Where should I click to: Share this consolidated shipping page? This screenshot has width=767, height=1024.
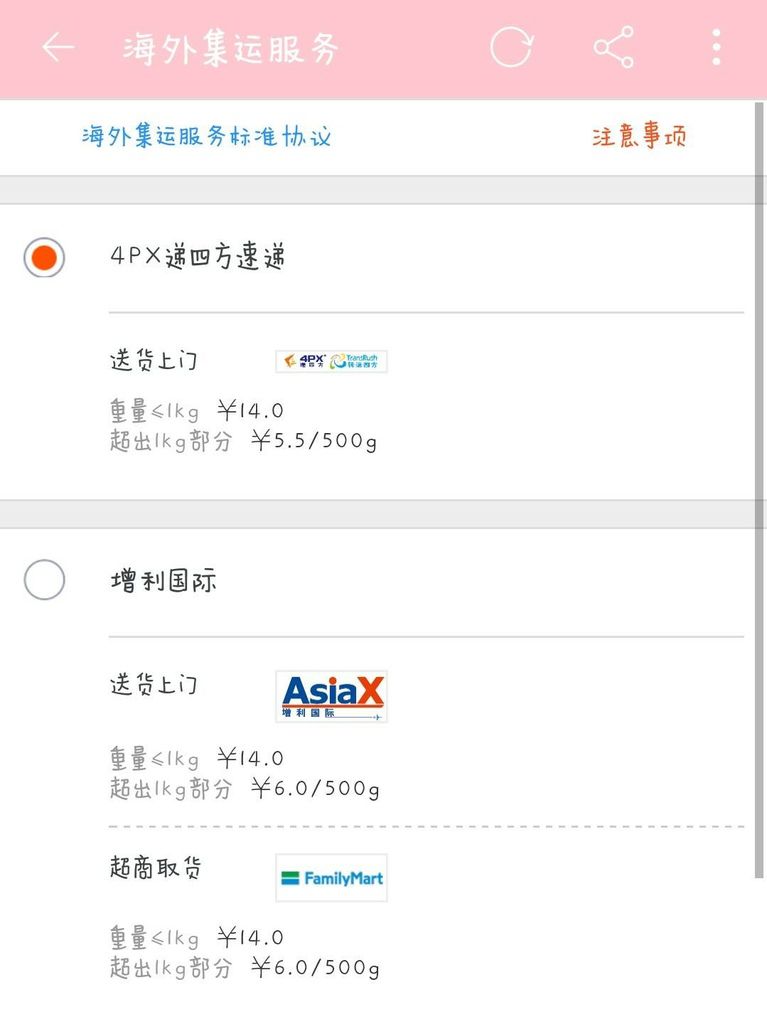(613, 47)
